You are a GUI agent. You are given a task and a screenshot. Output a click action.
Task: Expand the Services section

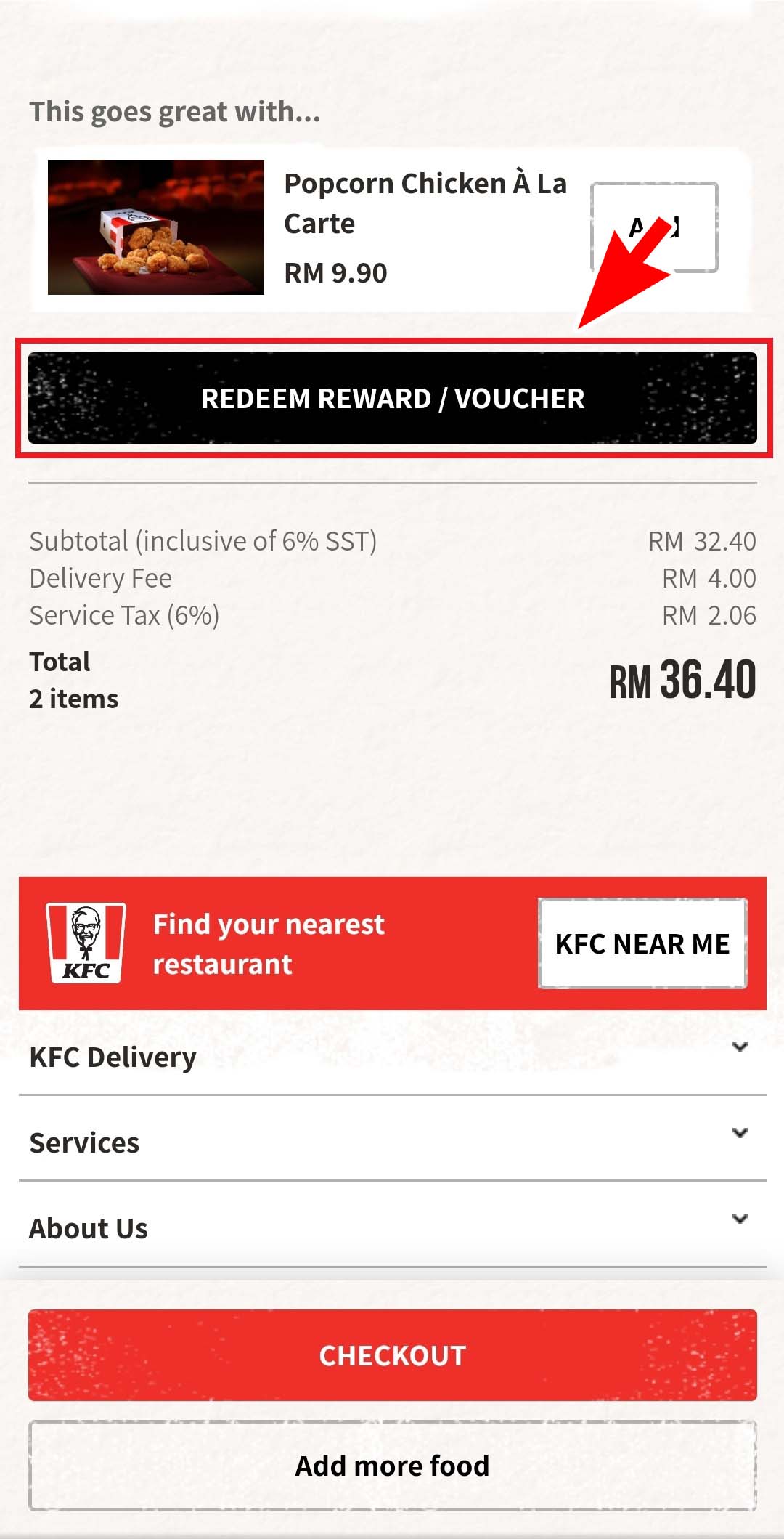click(392, 1142)
